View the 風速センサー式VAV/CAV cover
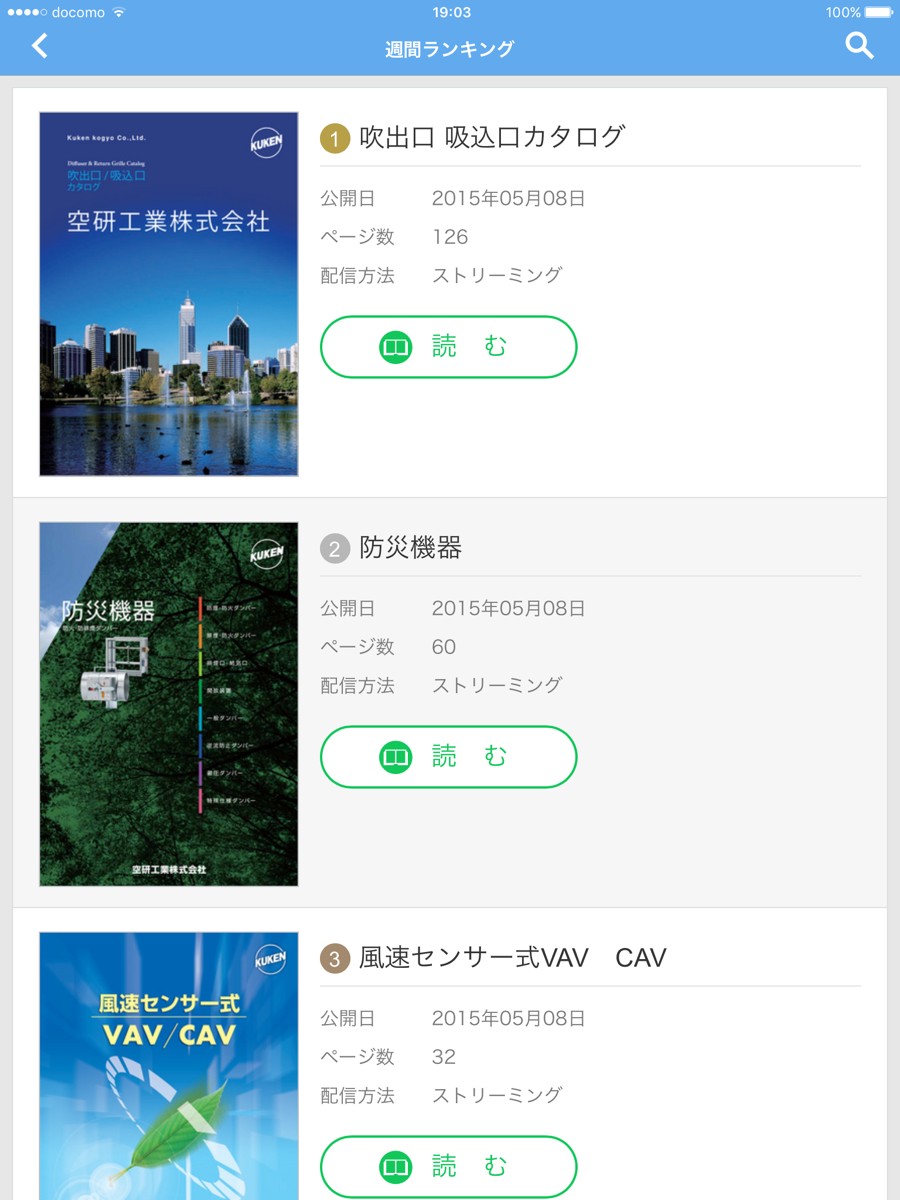The image size is (900, 1200). click(x=169, y=1066)
